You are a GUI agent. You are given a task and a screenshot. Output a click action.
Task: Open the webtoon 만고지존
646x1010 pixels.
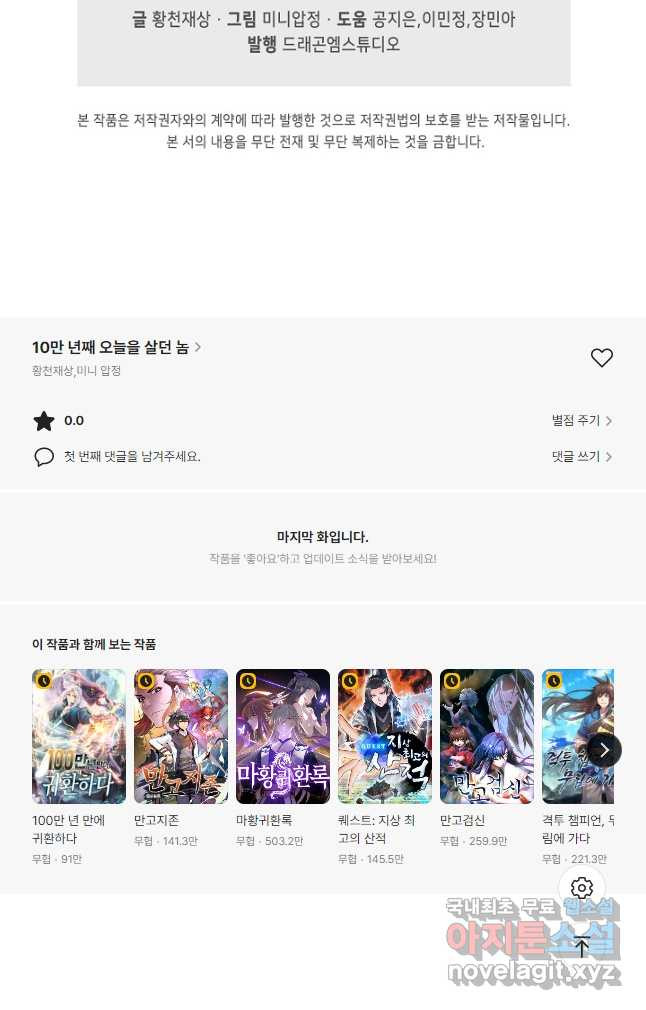[181, 736]
